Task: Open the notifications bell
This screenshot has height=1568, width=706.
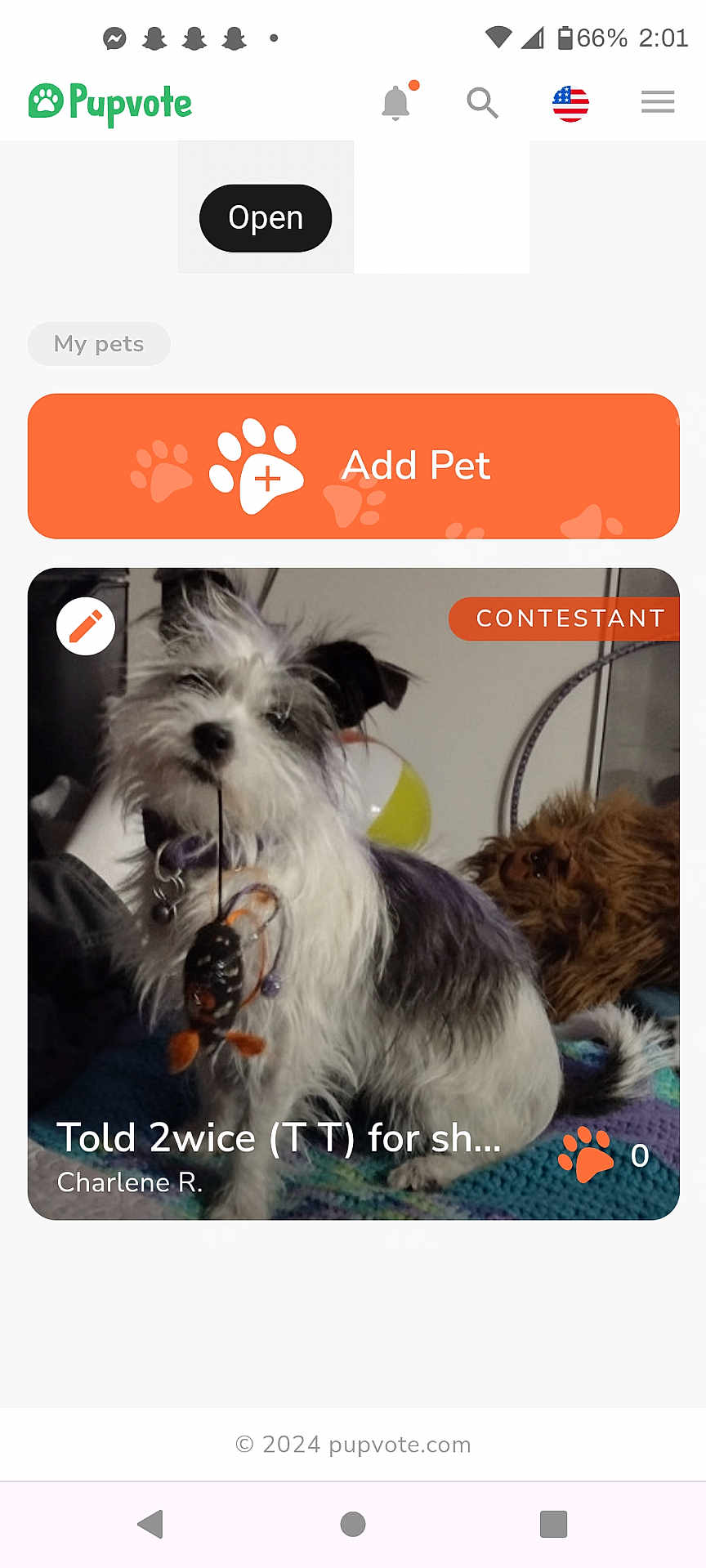Action: point(396,103)
